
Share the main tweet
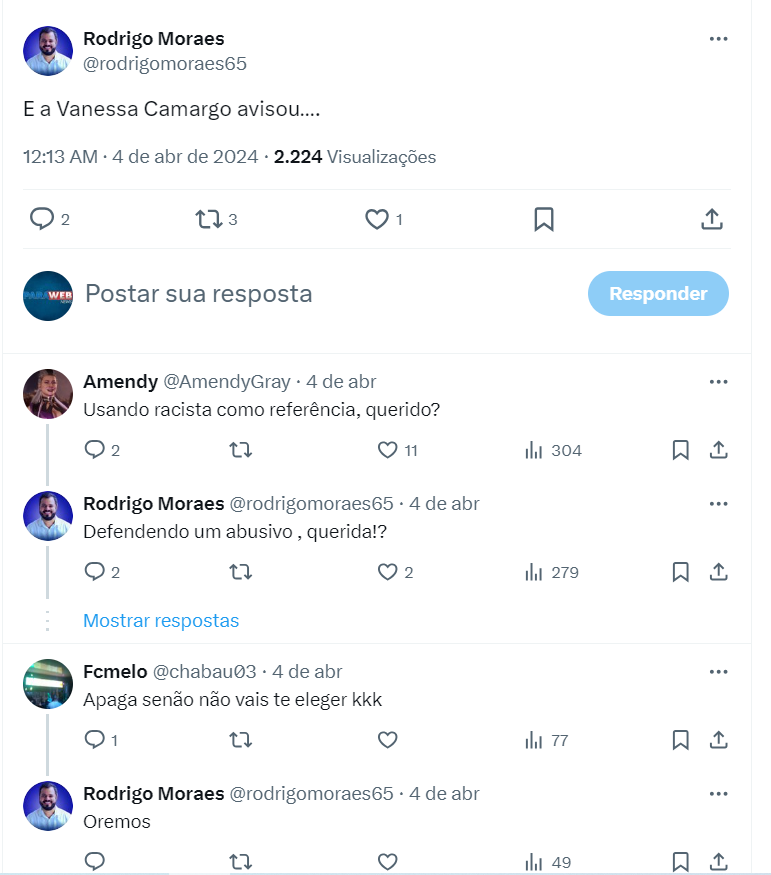[711, 219]
